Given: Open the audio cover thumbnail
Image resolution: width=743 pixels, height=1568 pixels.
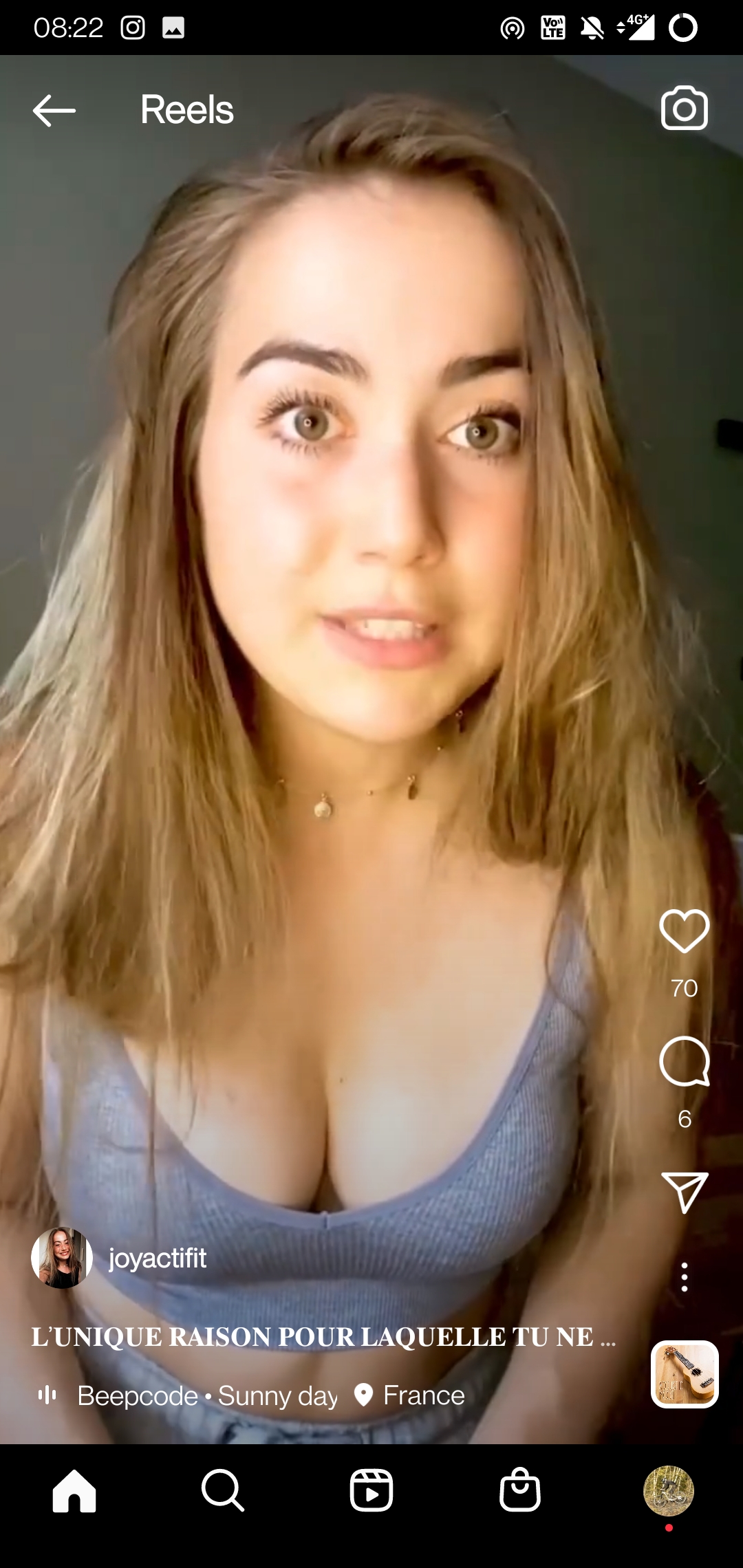Looking at the screenshot, I should click(685, 1374).
